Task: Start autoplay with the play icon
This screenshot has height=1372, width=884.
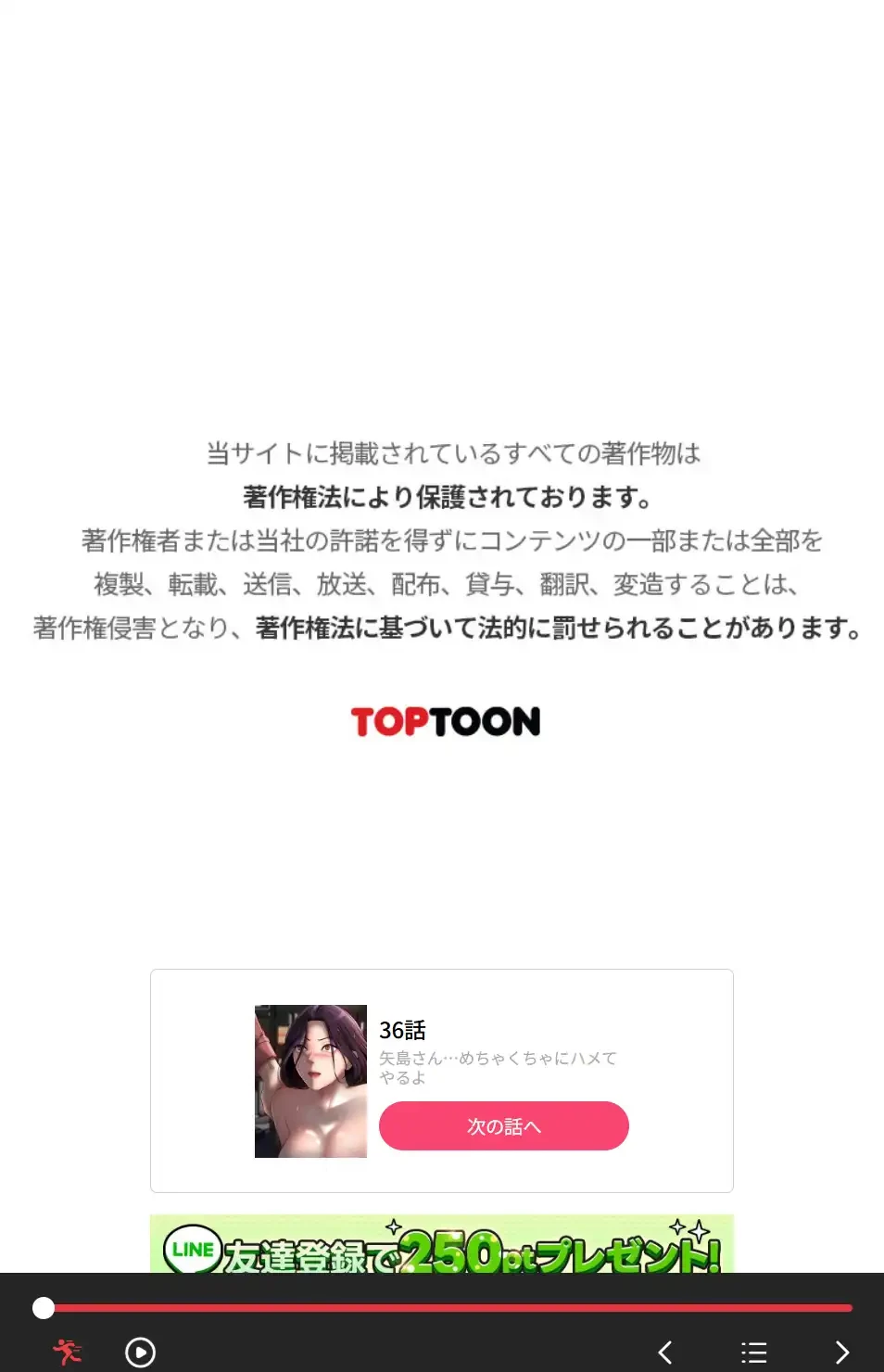Action: pos(140,1353)
